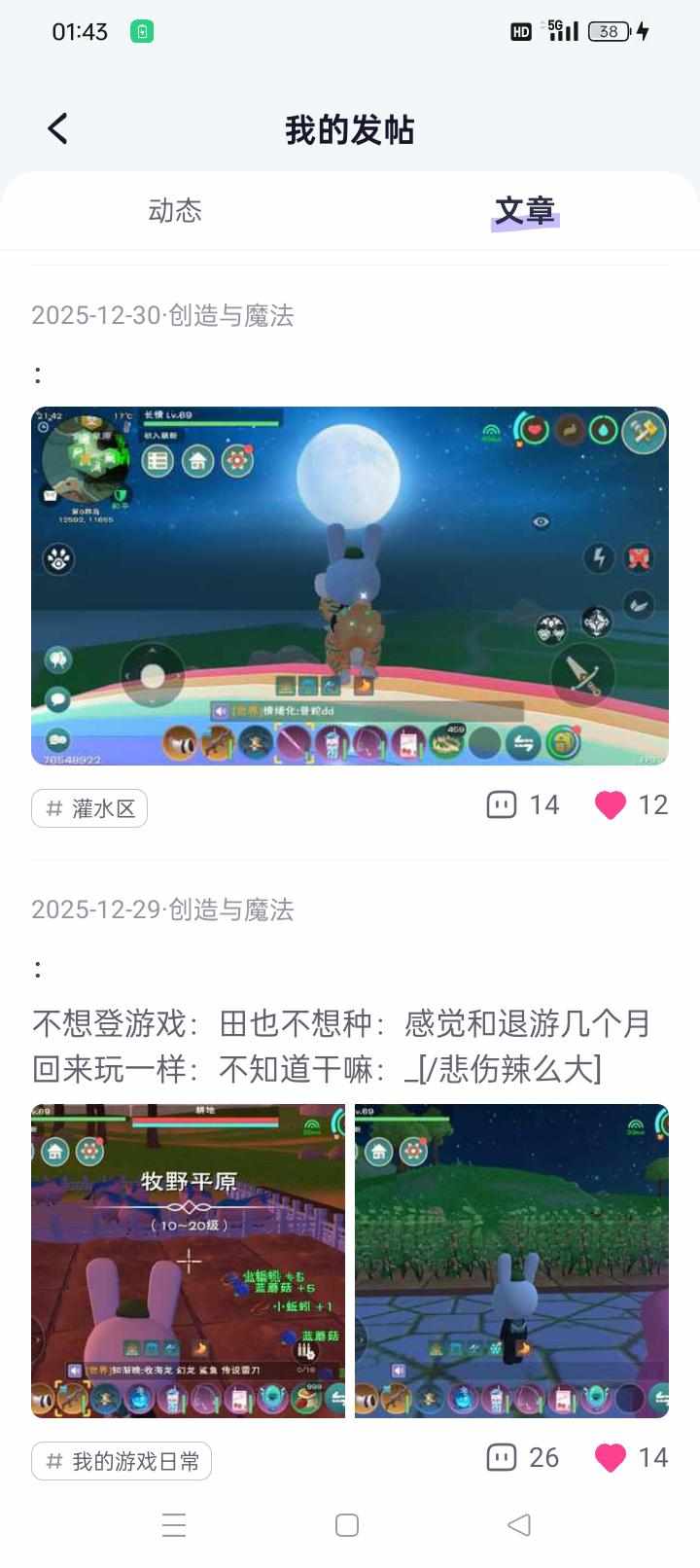Open the 不想登游戏 post from 2025-12-29
This screenshot has width=700, height=1568.
coord(340,1046)
